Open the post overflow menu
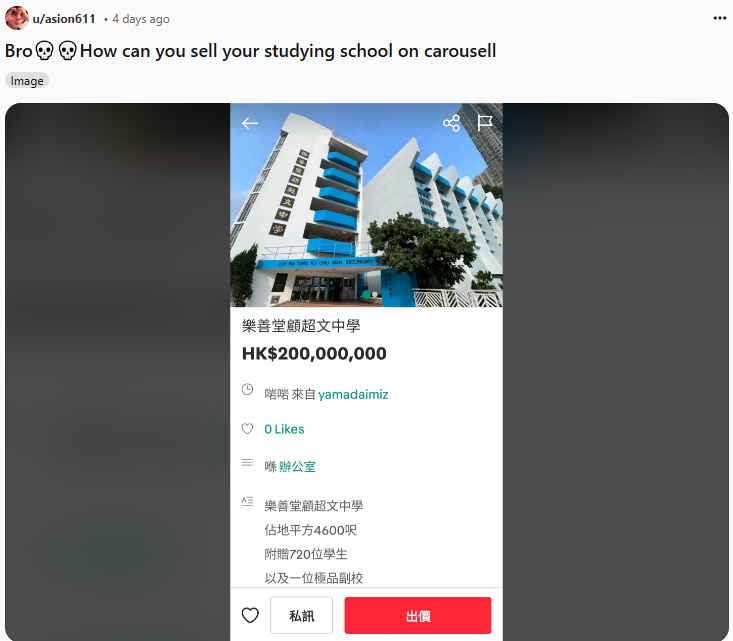 click(719, 18)
